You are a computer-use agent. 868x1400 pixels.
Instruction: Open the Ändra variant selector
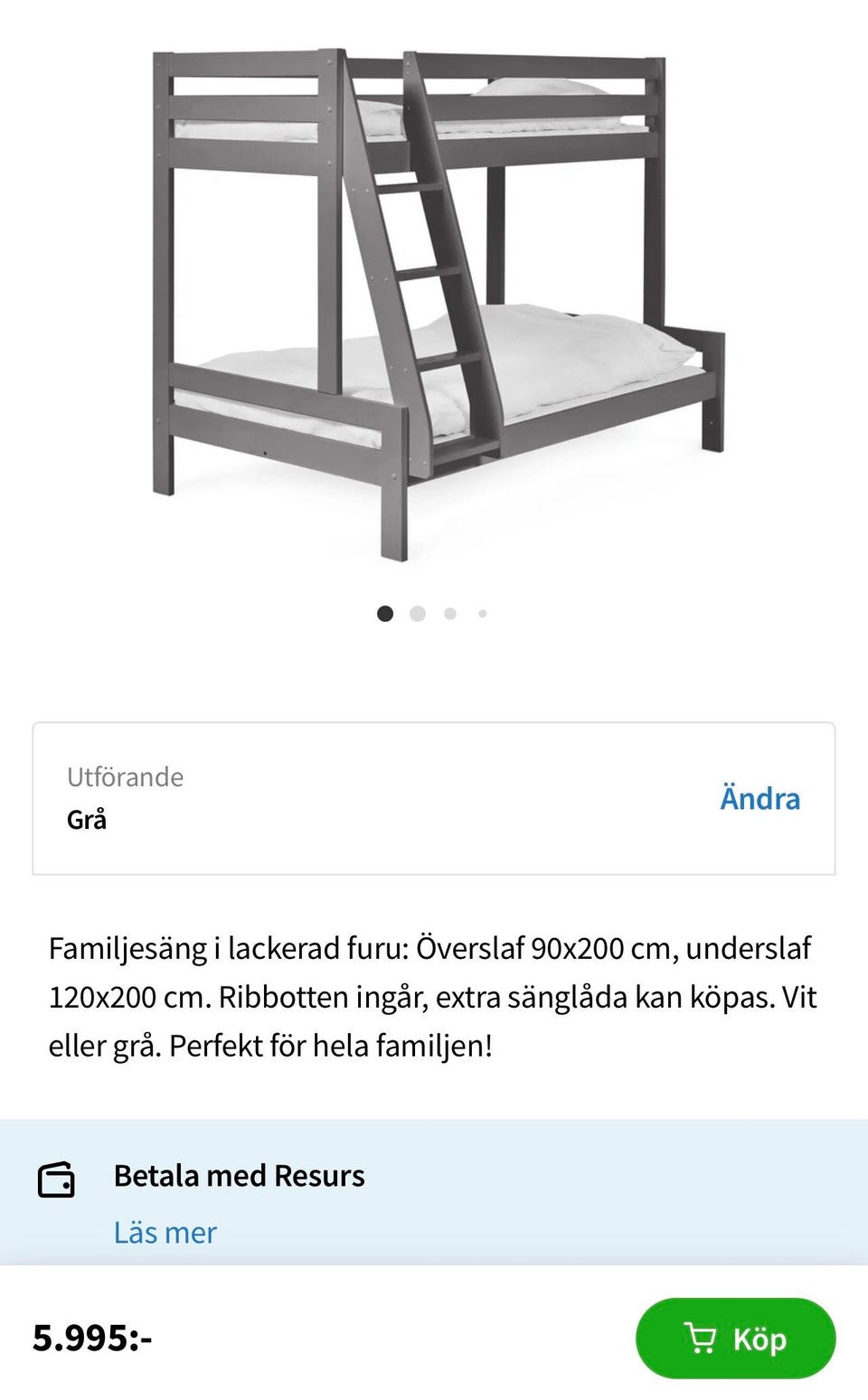760,799
